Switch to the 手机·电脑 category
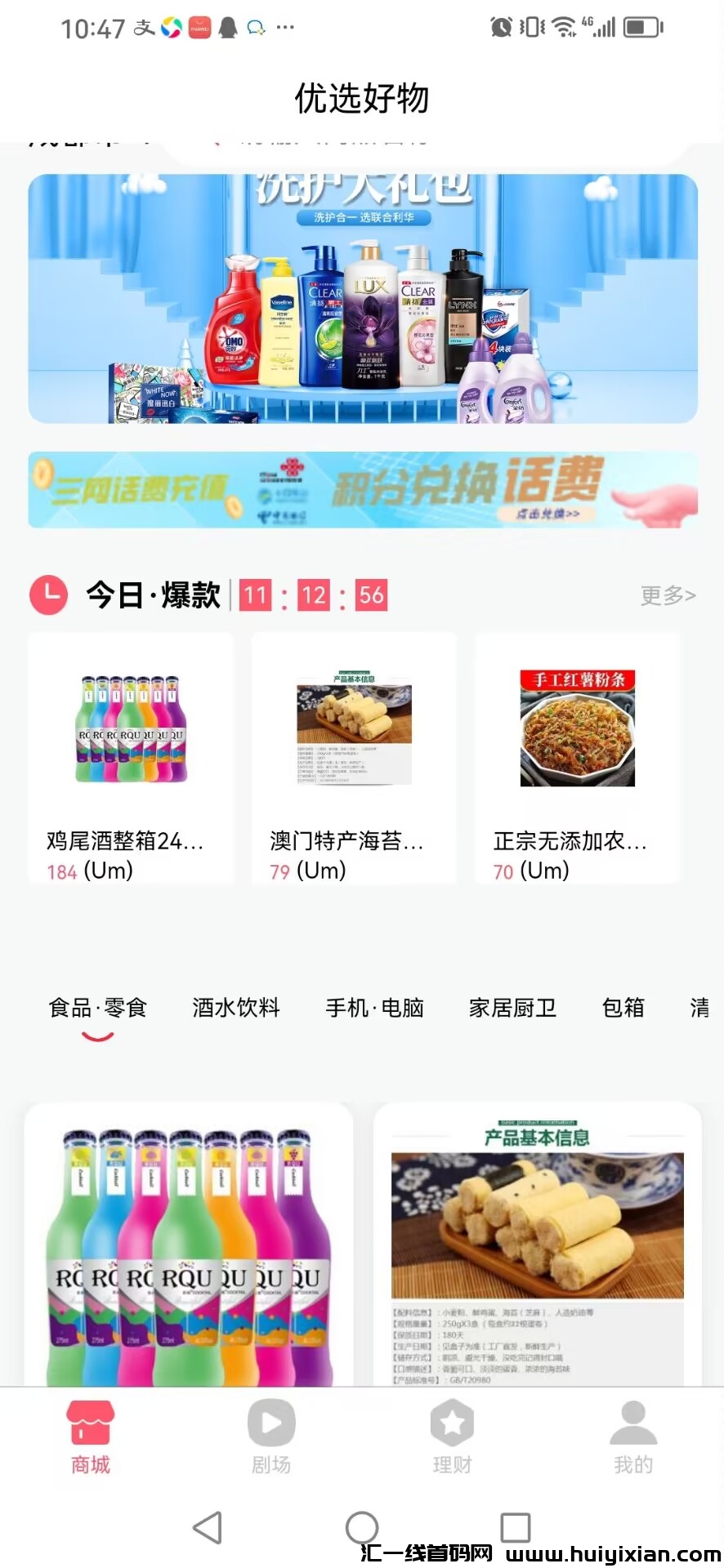Viewport: 724px width, 1568px height. tap(374, 1009)
